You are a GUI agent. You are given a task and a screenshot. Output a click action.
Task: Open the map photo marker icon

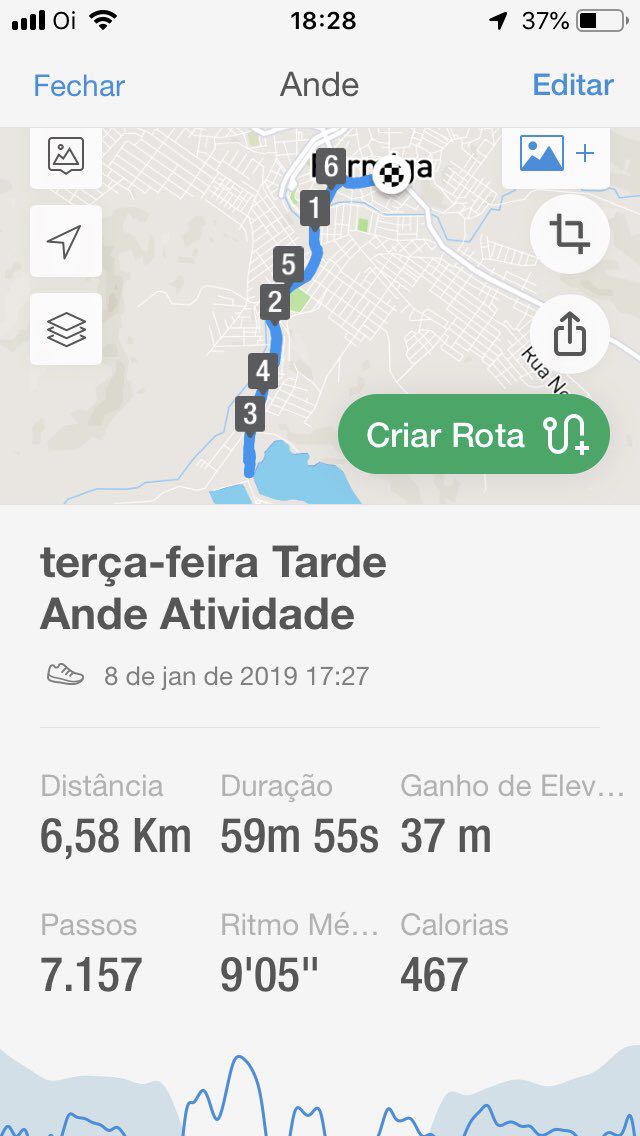66,157
